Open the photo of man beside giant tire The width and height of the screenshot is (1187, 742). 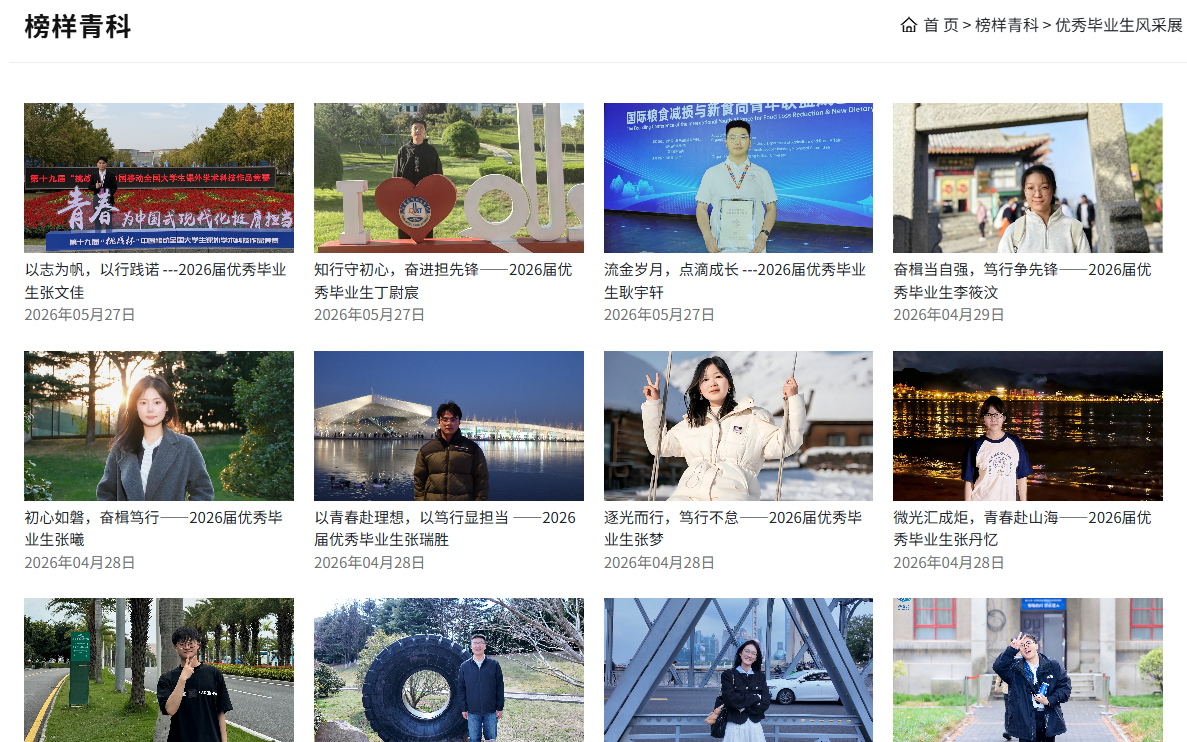point(449,670)
